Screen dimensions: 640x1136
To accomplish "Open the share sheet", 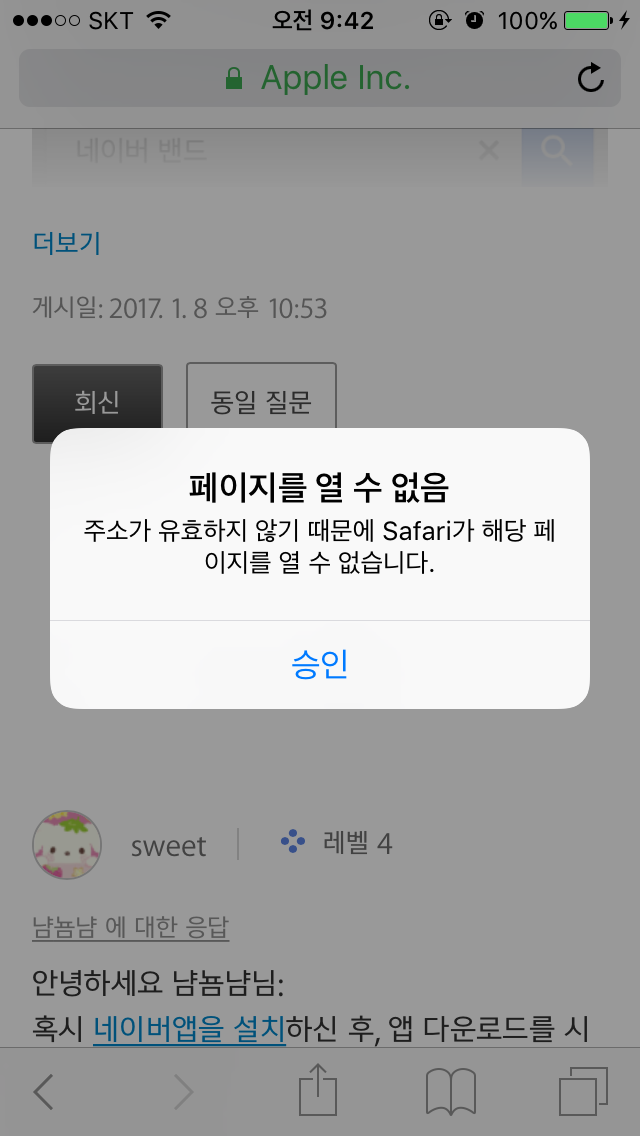I will click(x=318, y=1090).
